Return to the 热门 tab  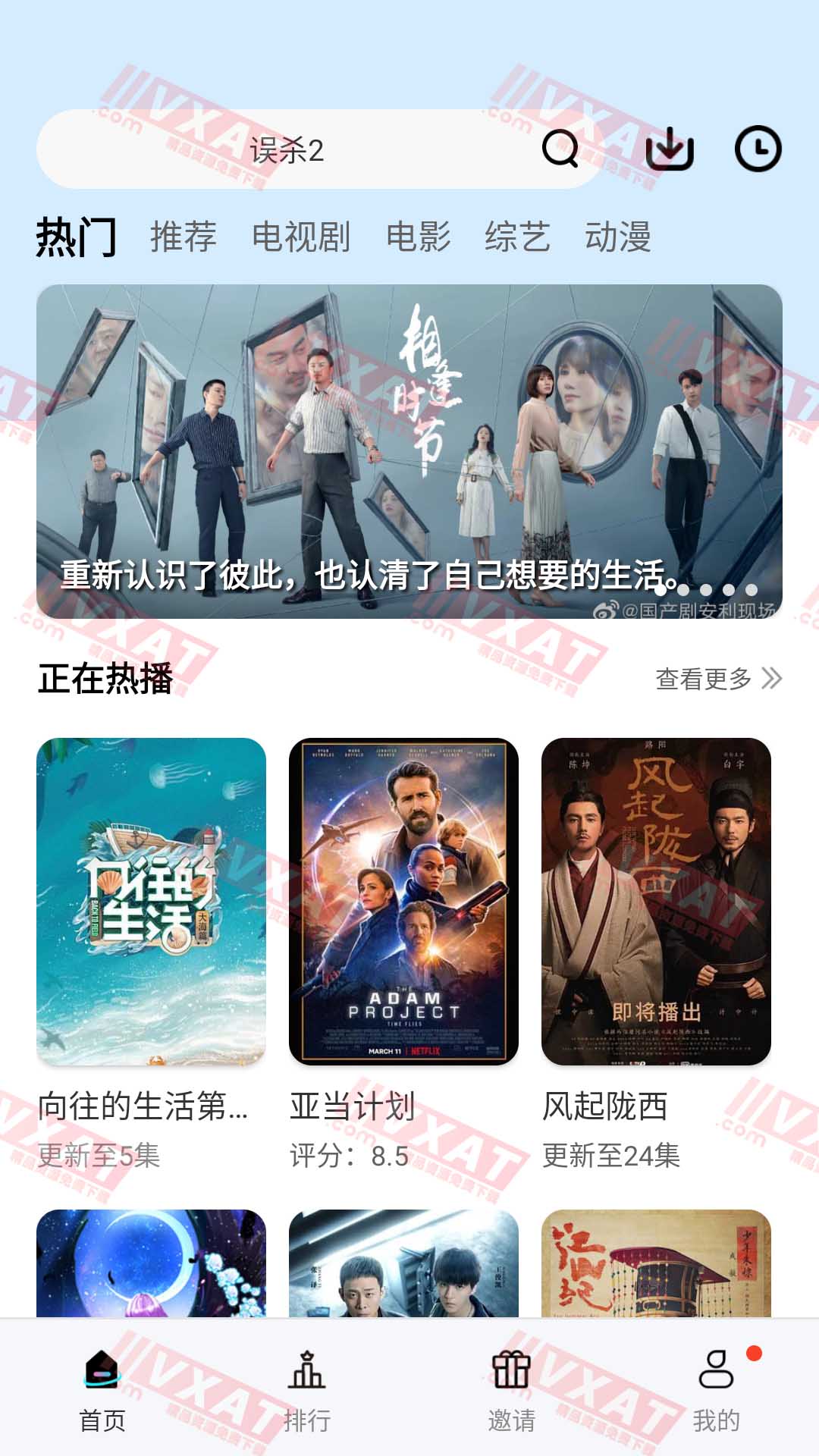click(x=76, y=237)
